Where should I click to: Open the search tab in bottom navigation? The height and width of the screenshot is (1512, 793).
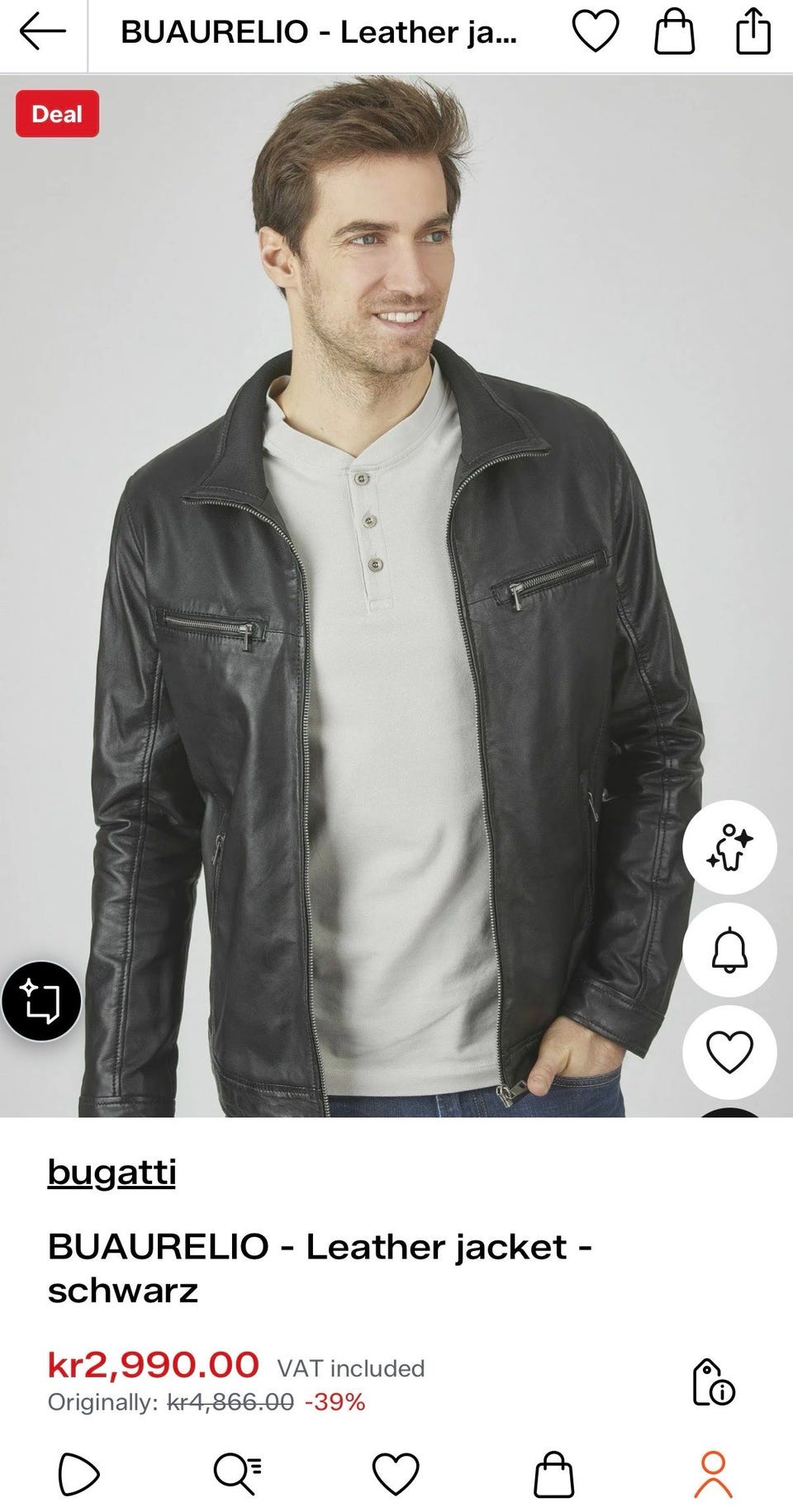(237, 1475)
